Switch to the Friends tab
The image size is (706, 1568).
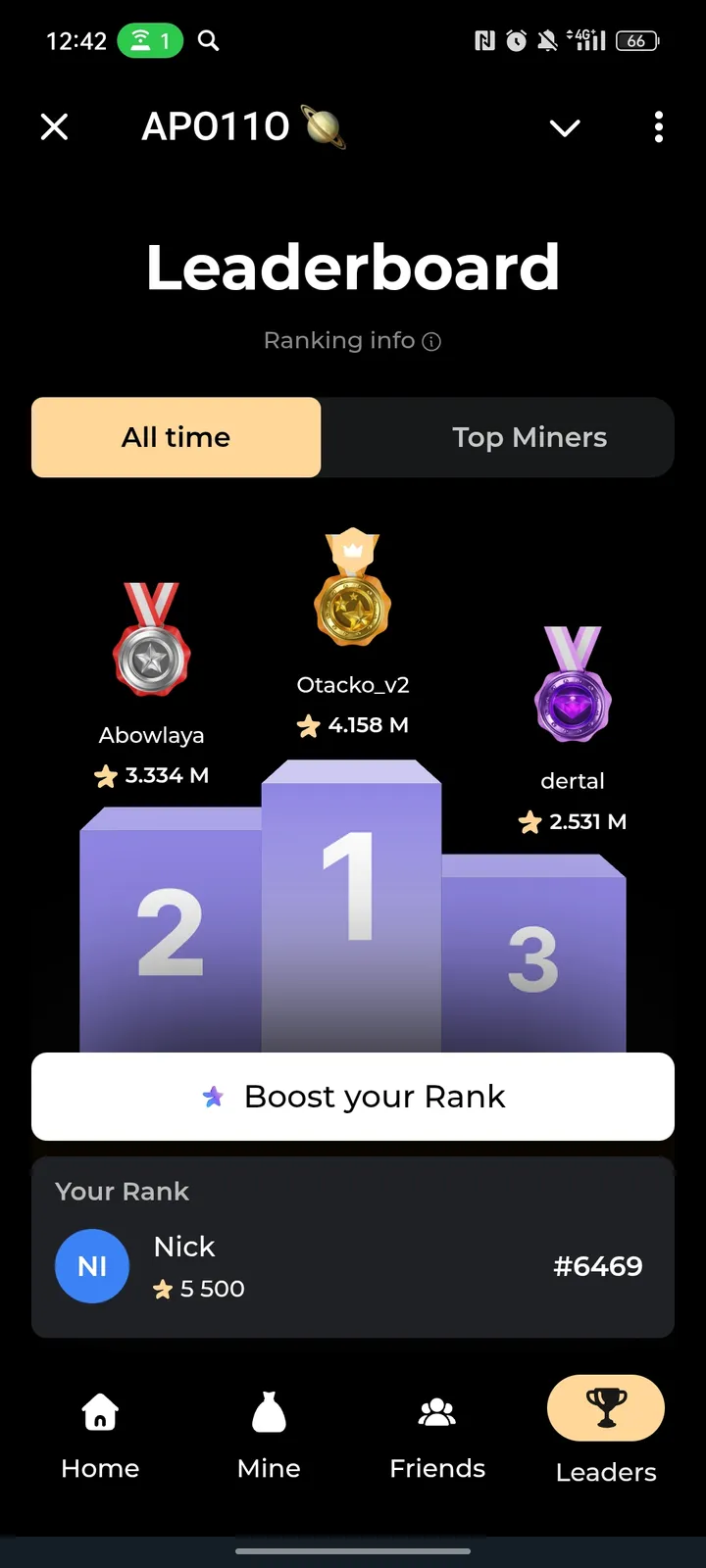click(437, 1435)
